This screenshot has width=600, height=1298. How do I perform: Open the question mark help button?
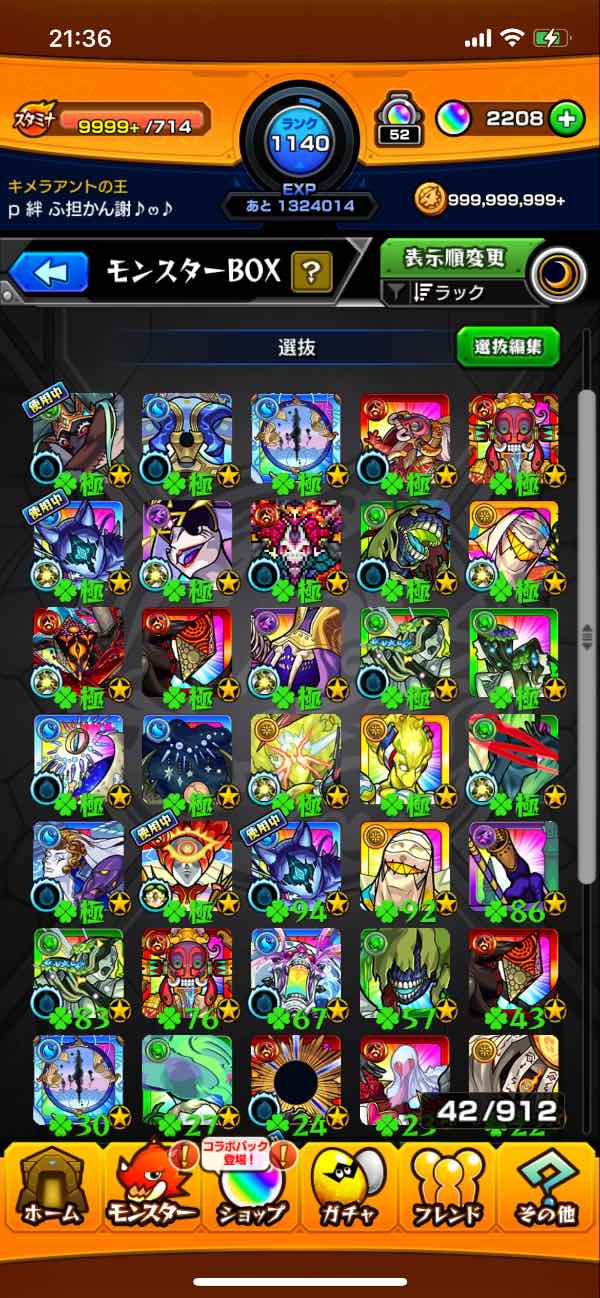(x=312, y=271)
